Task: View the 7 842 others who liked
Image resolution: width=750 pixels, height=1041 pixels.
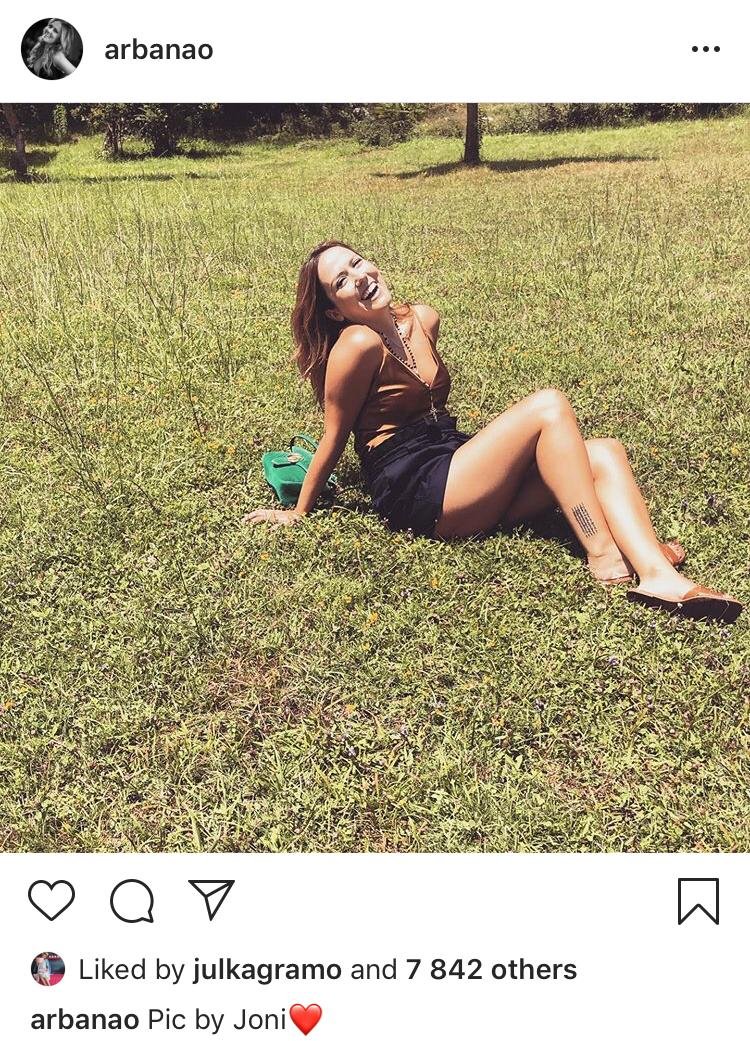Action: (490, 969)
